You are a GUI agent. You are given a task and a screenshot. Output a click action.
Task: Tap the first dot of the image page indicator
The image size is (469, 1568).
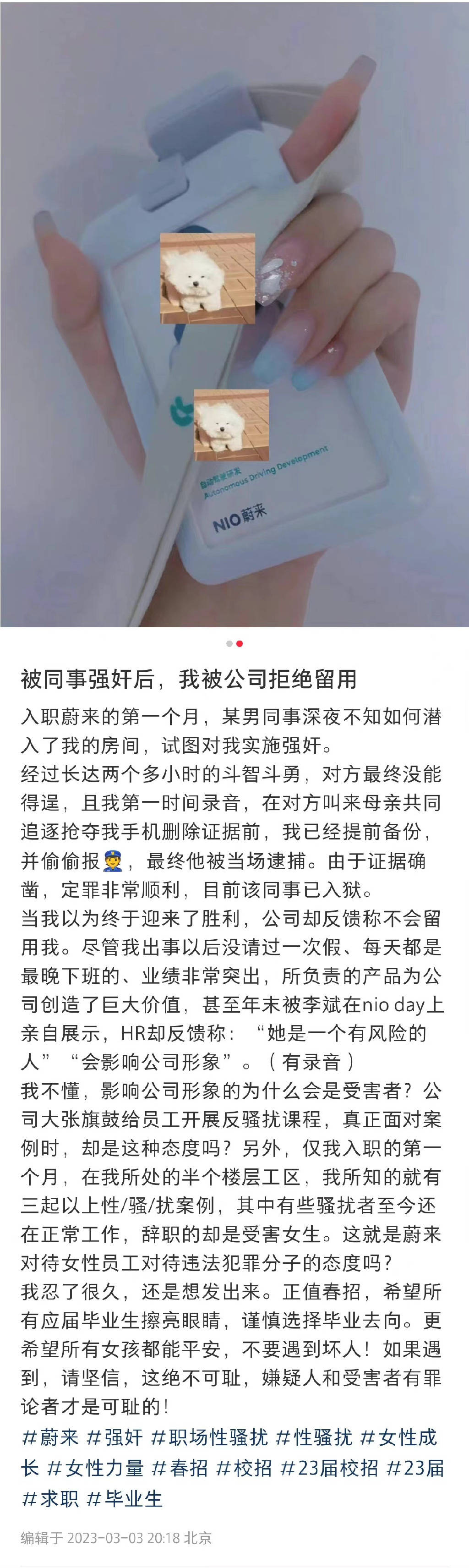point(229,643)
